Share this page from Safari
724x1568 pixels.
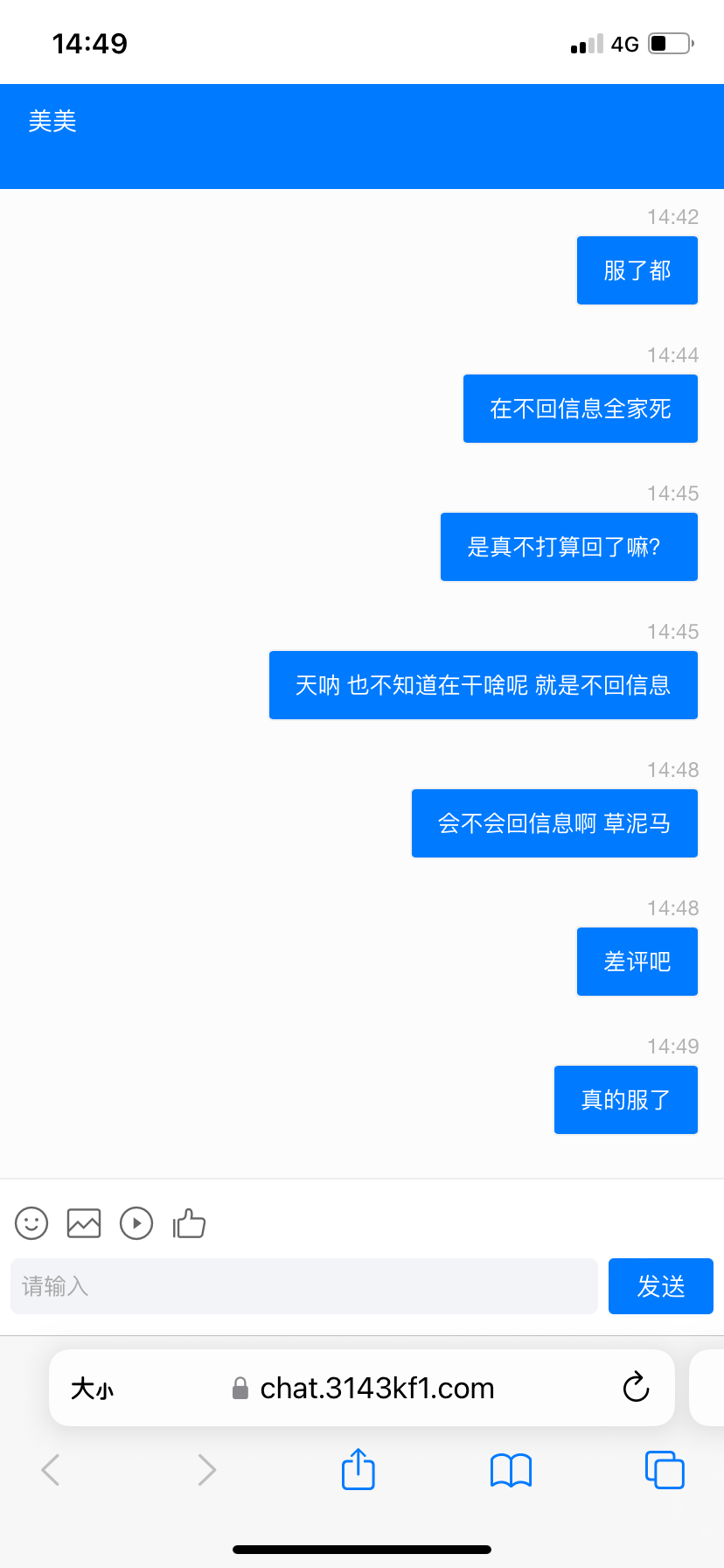coord(358,1469)
